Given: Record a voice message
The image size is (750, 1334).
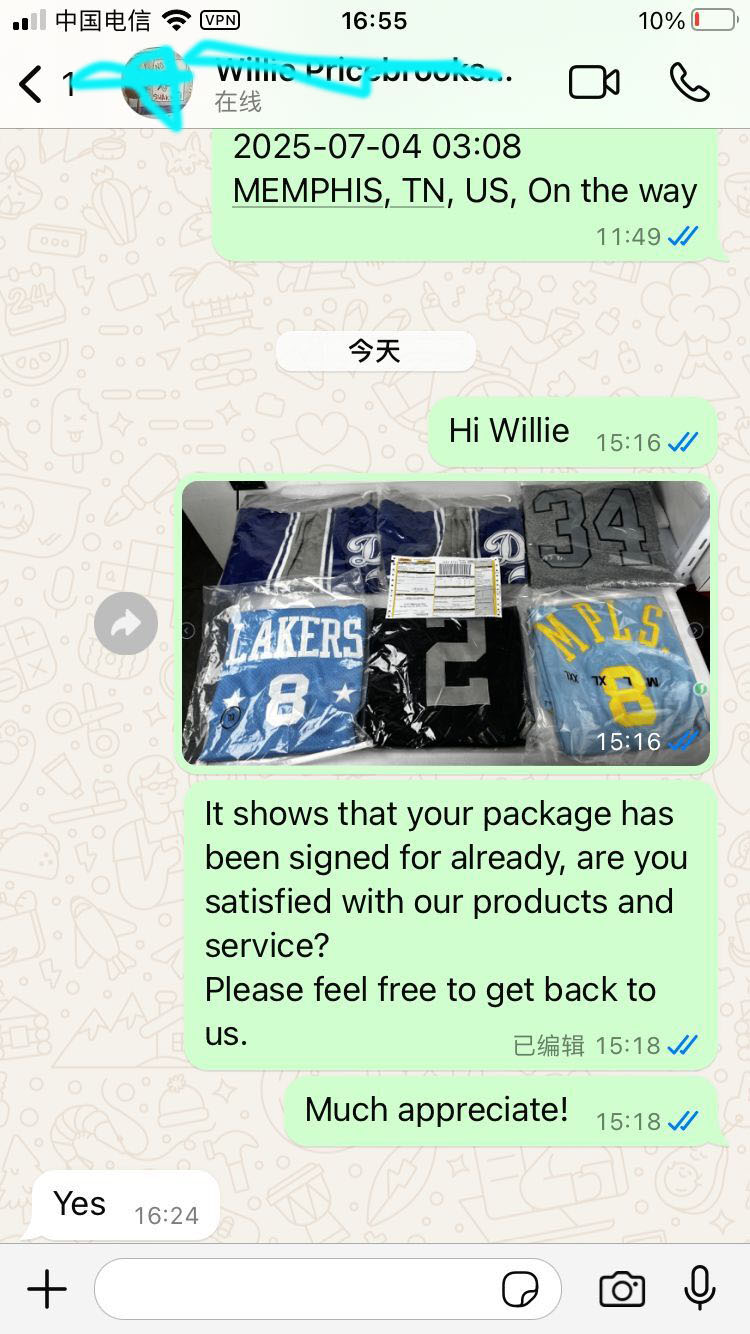Looking at the screenshot, I should [700, 1288].
